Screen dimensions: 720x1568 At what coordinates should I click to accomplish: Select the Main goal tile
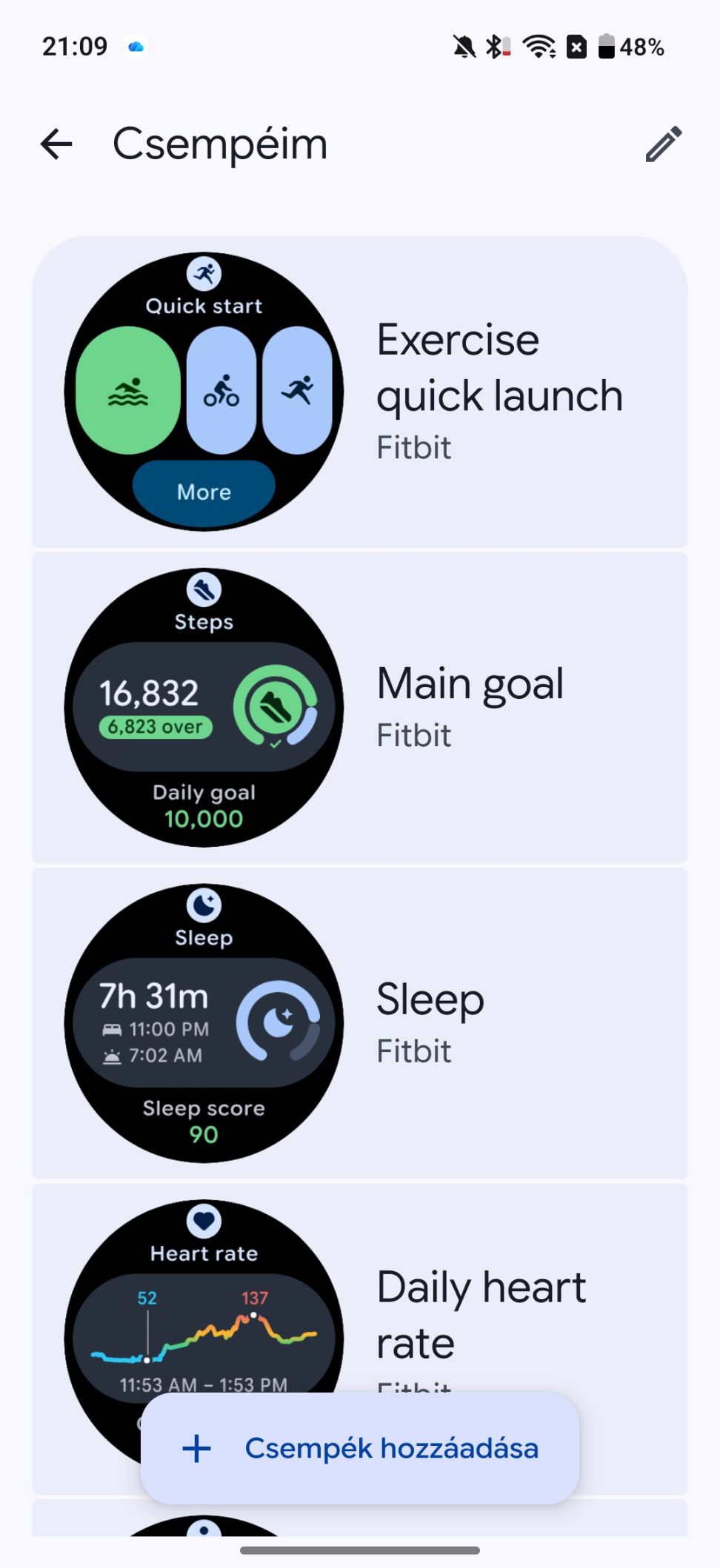tap(360, 707)
